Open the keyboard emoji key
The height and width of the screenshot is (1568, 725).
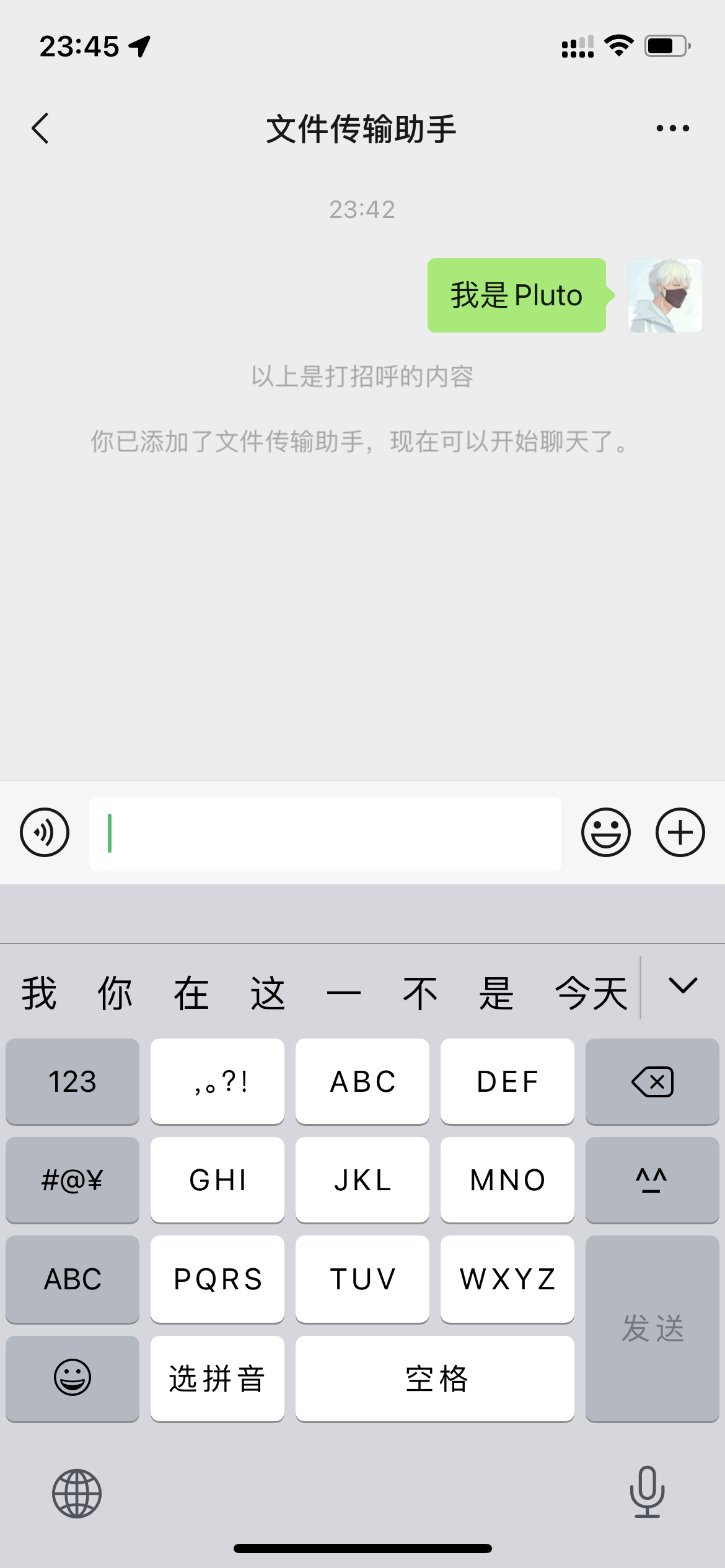coord(72,1377)
